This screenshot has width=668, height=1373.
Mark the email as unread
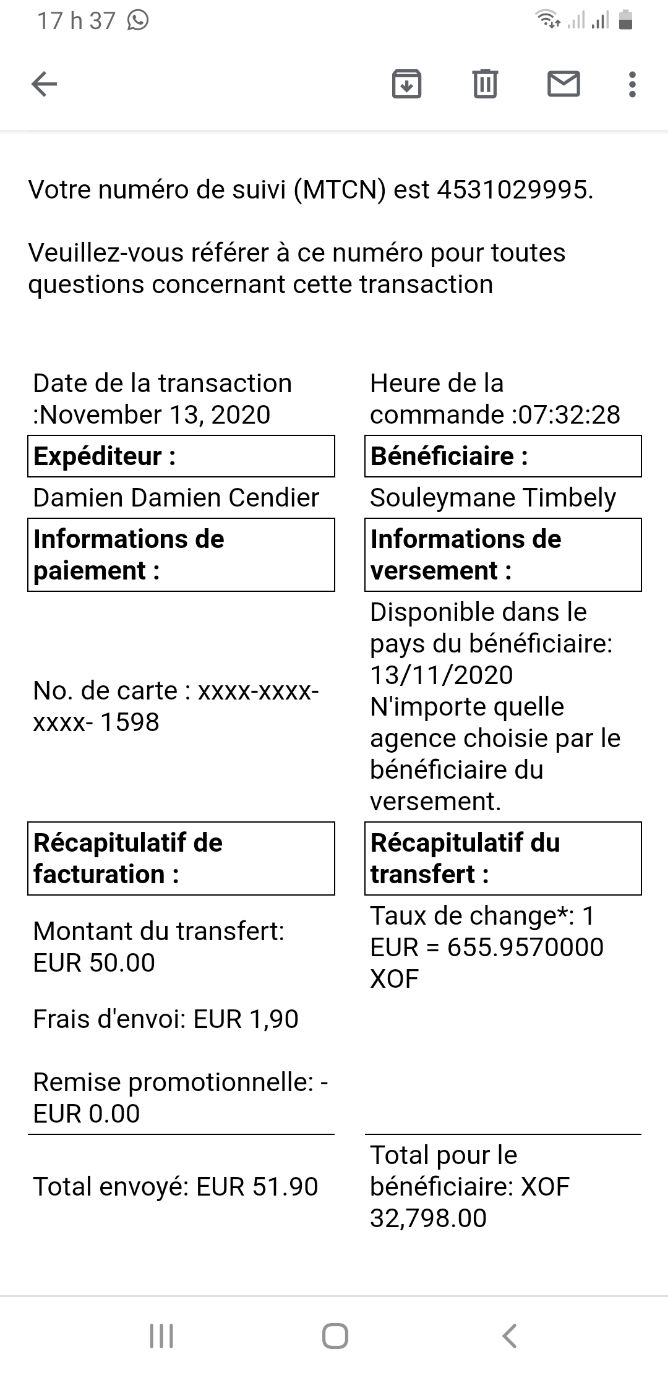tap(564, 85)
